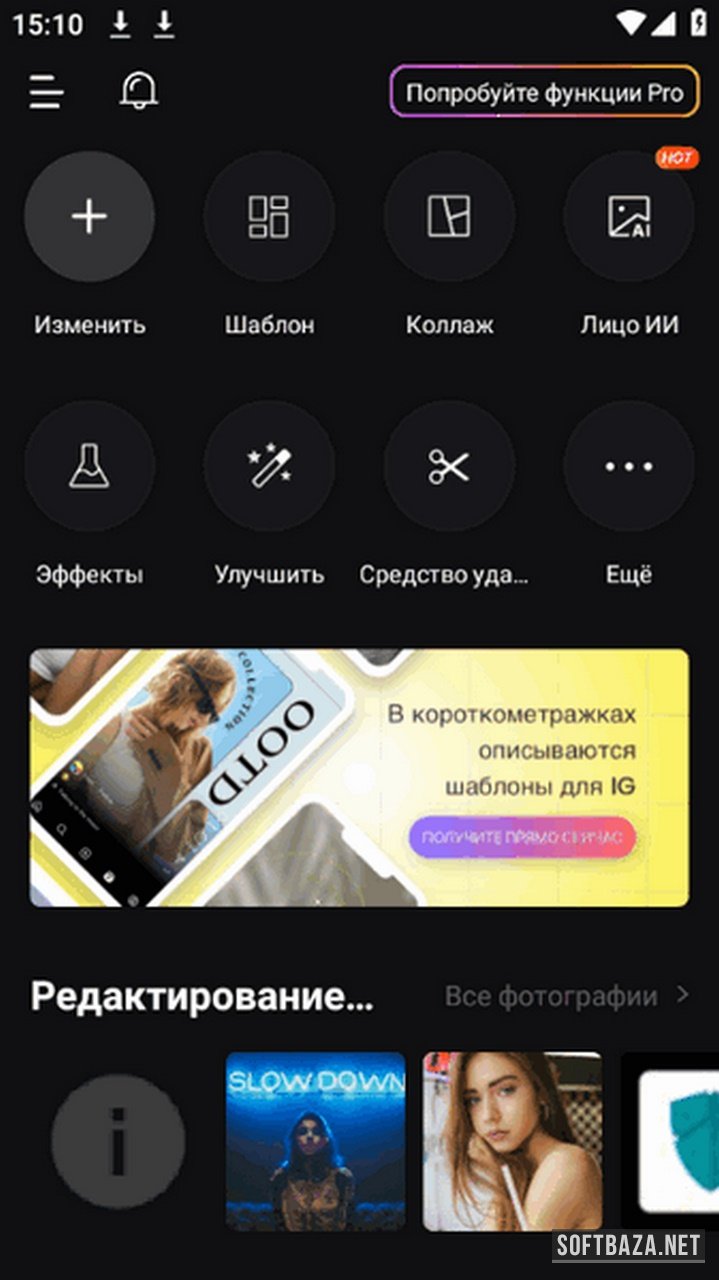Open the Средство удаления scissors tool
The height and width of the screenshot is (1280, 719).
coord(449,466)
